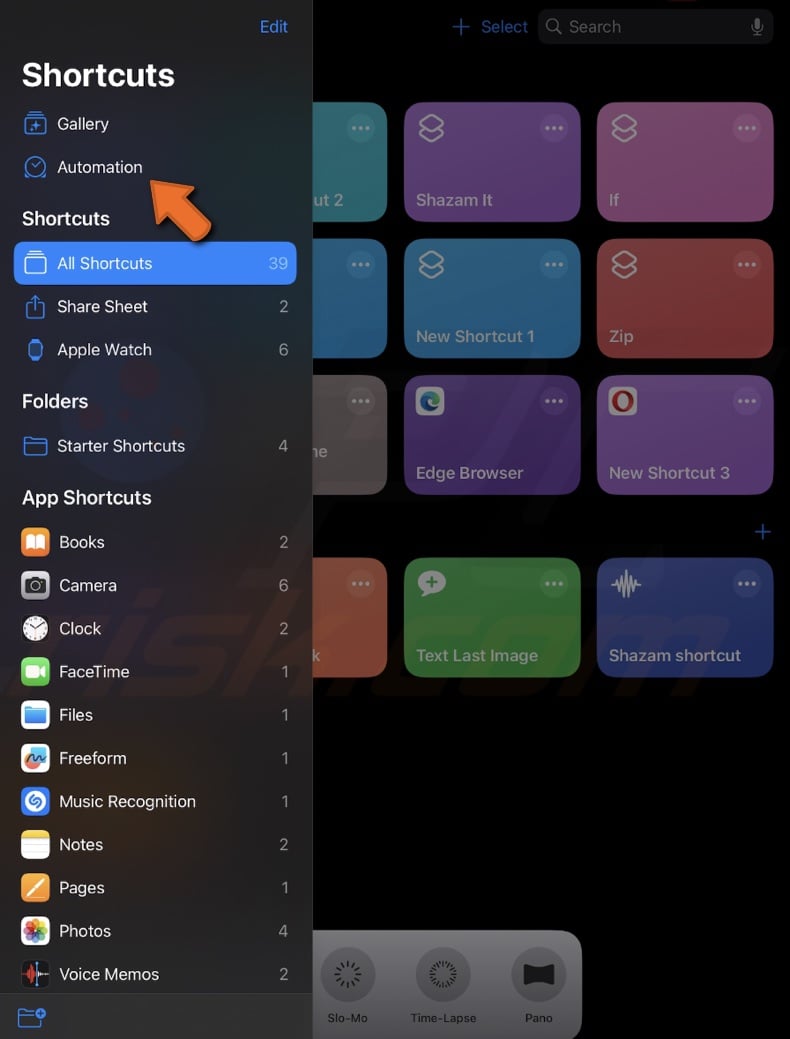Image resolution: width=790 pixels, height=1039 pixels.
Task: Add a new shortcut with plus icon
Action: pyautogui.click(x=460, y=27)
